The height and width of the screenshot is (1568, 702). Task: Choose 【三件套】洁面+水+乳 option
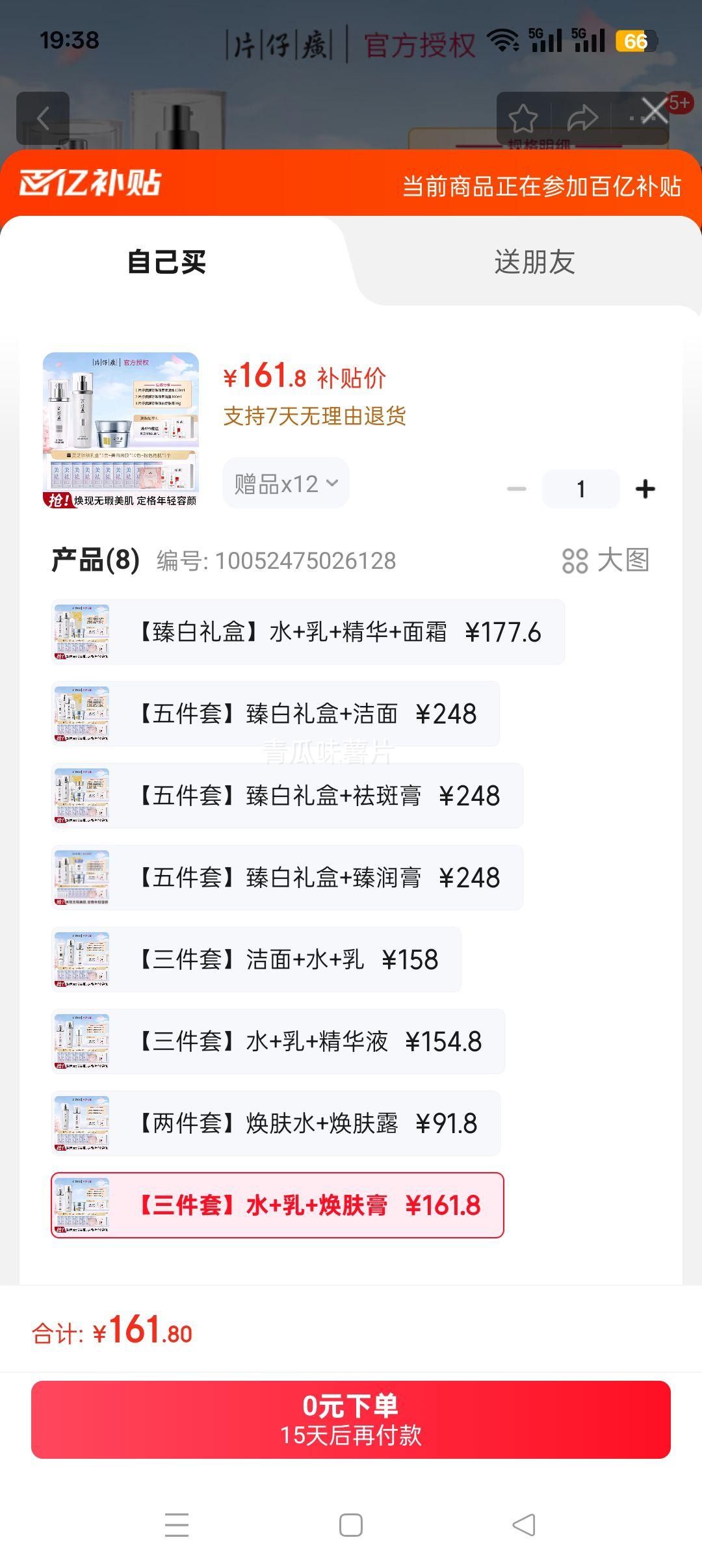point(256,960)
